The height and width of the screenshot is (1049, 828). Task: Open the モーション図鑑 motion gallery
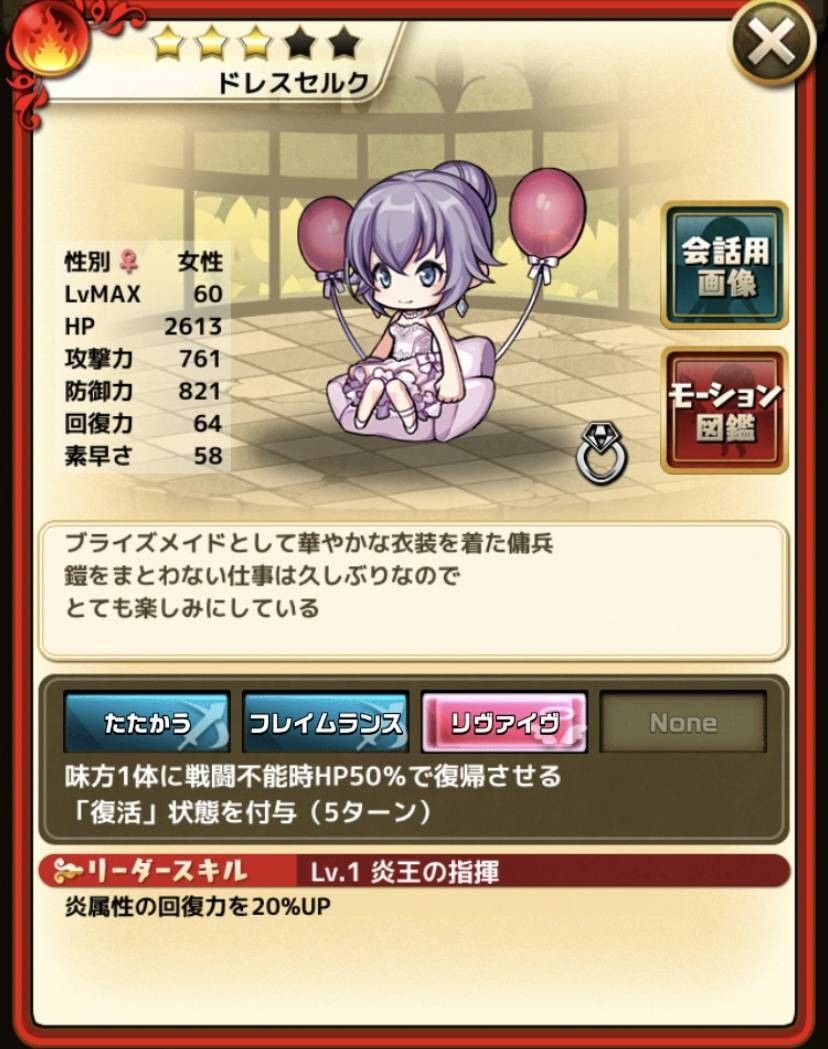(x=724, y=410)
